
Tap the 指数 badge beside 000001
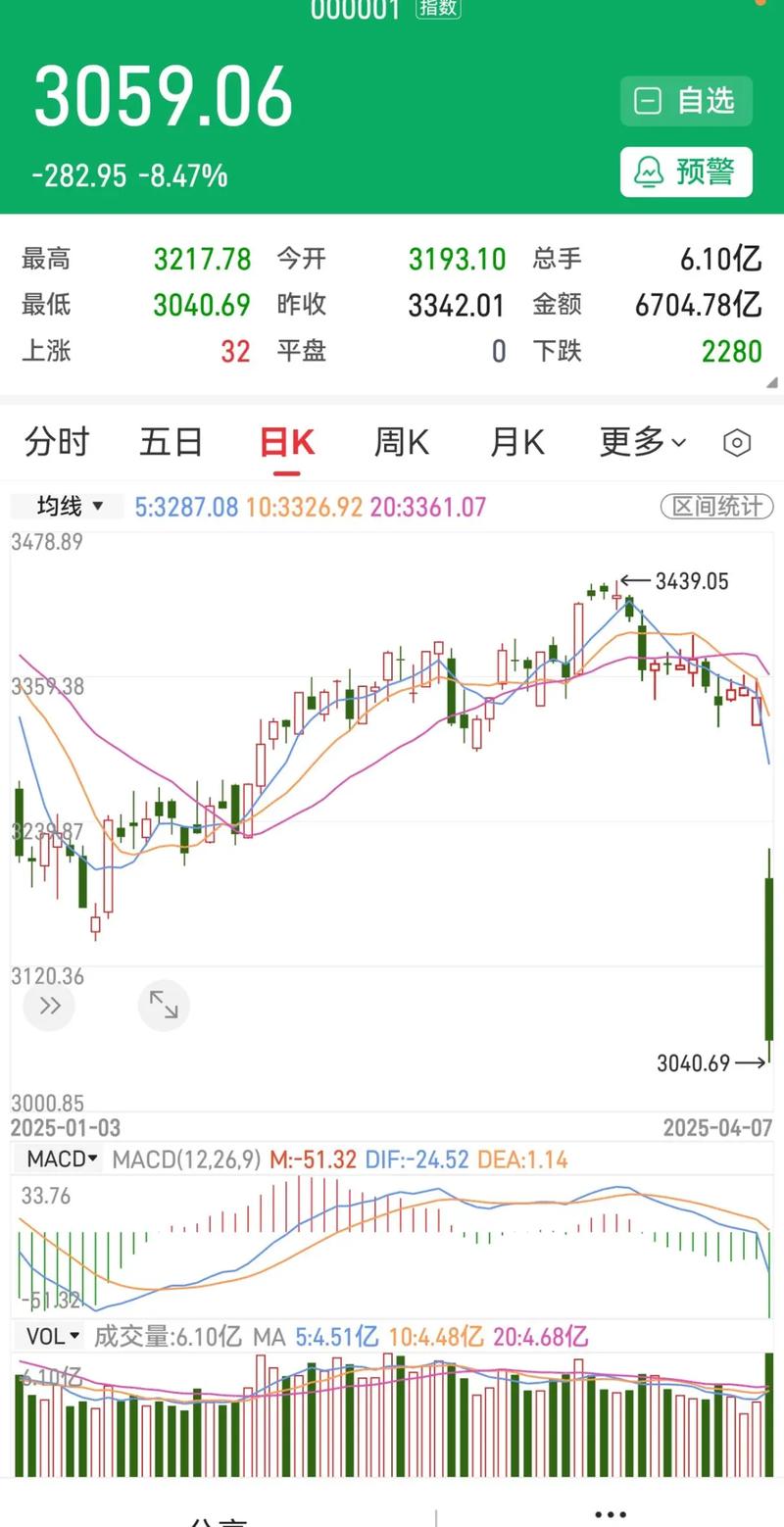pos(437,10)
